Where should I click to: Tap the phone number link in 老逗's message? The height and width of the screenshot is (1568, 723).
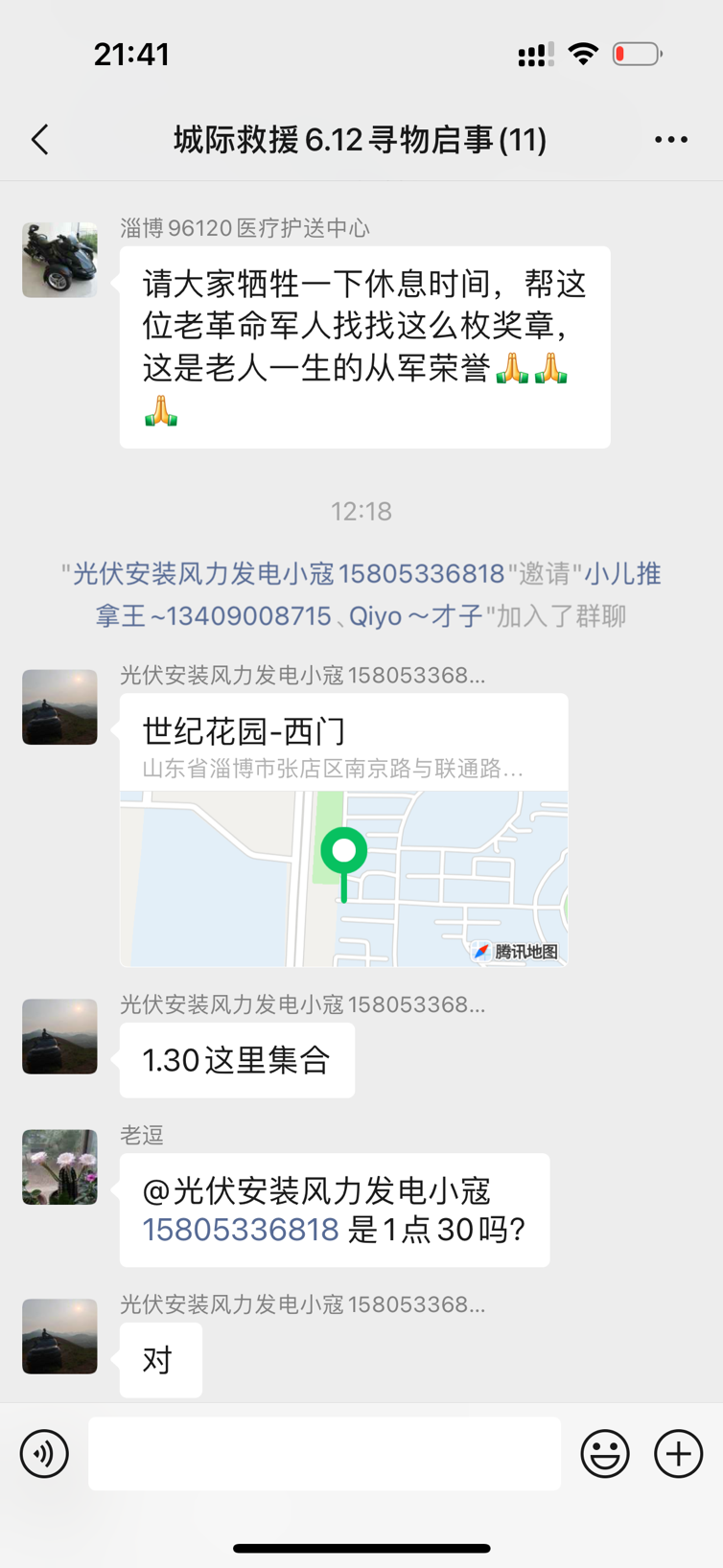241,1230
